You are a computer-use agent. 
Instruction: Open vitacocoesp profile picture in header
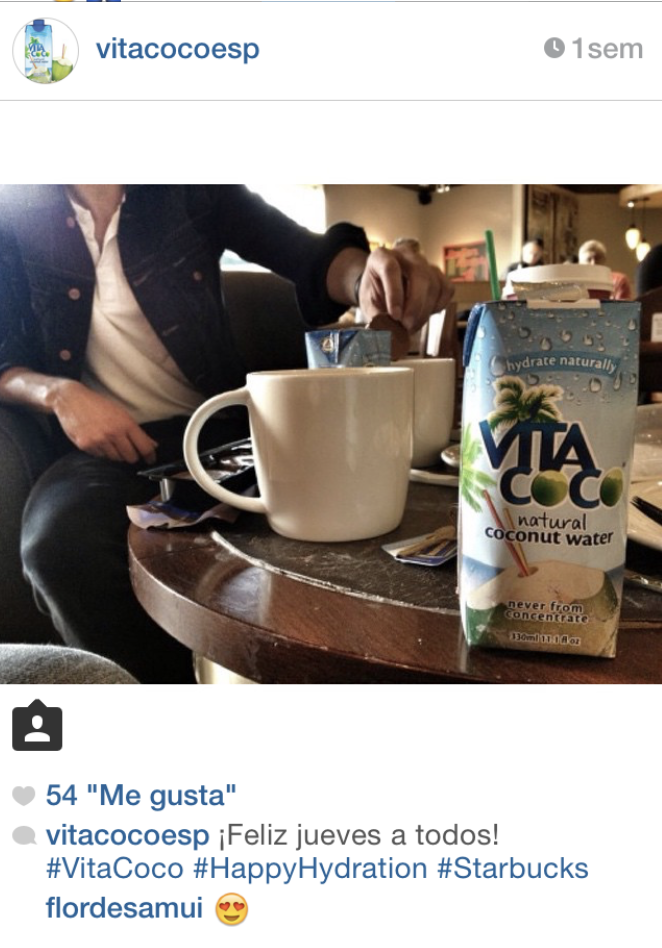(x=45, y=50)
